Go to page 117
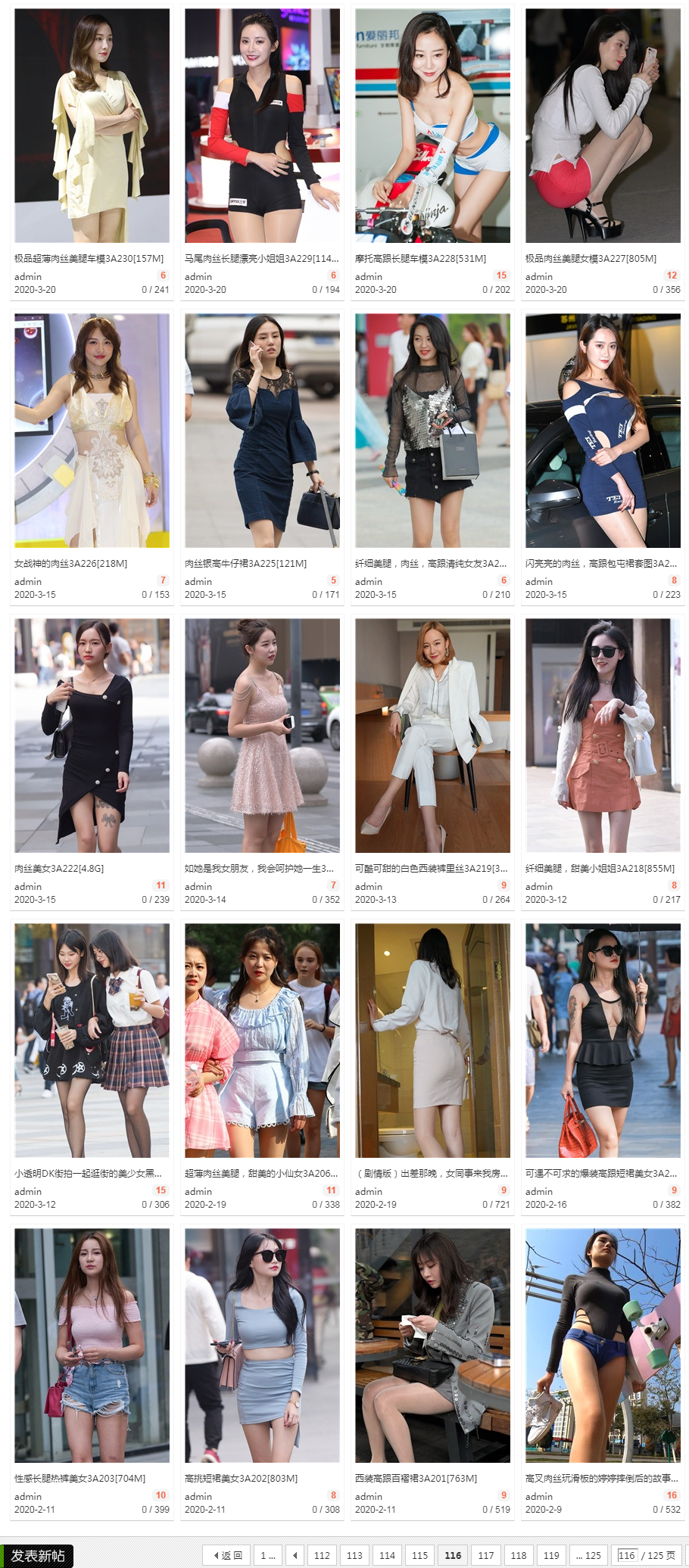 tap(485, 1555)
